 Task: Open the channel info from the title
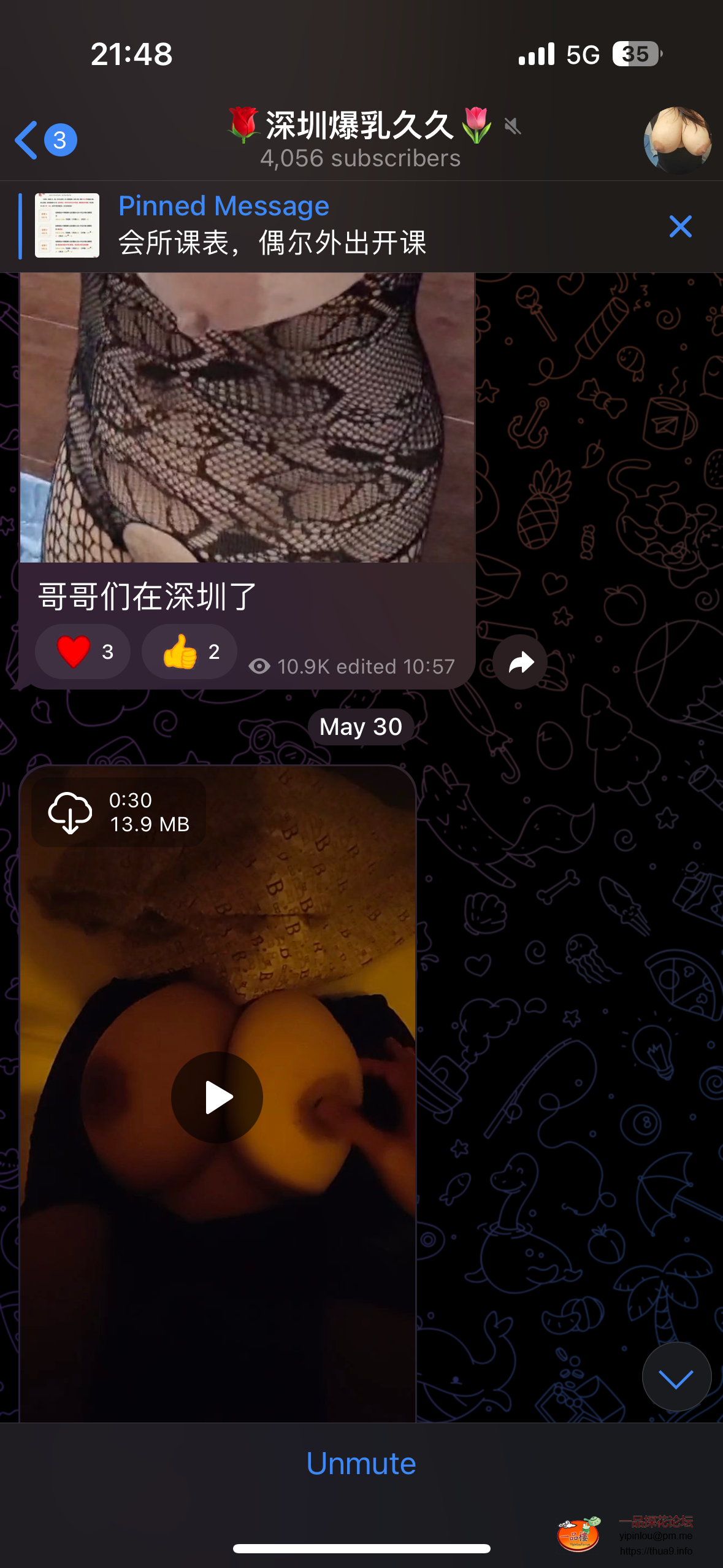point(361,139)
